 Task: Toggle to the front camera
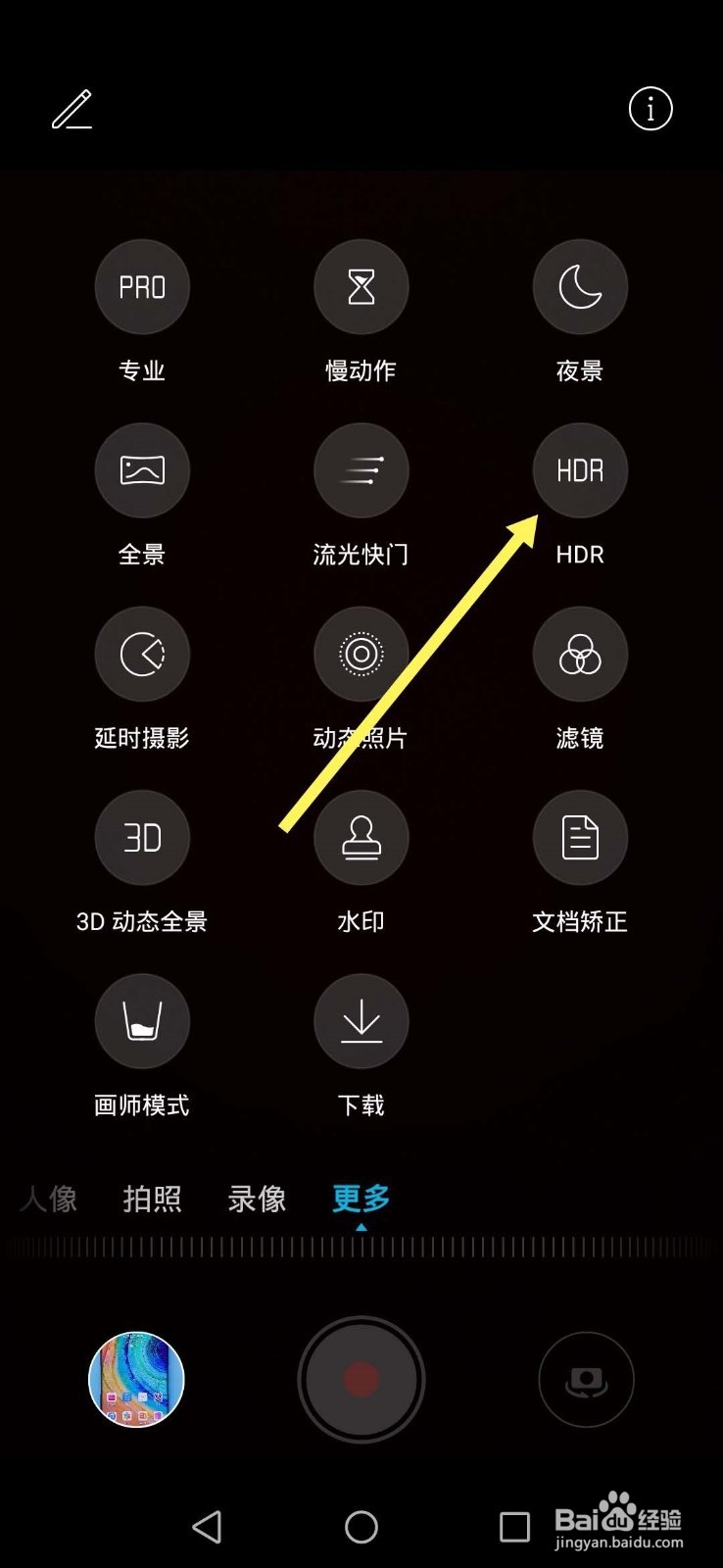[x=586, y=1379]
